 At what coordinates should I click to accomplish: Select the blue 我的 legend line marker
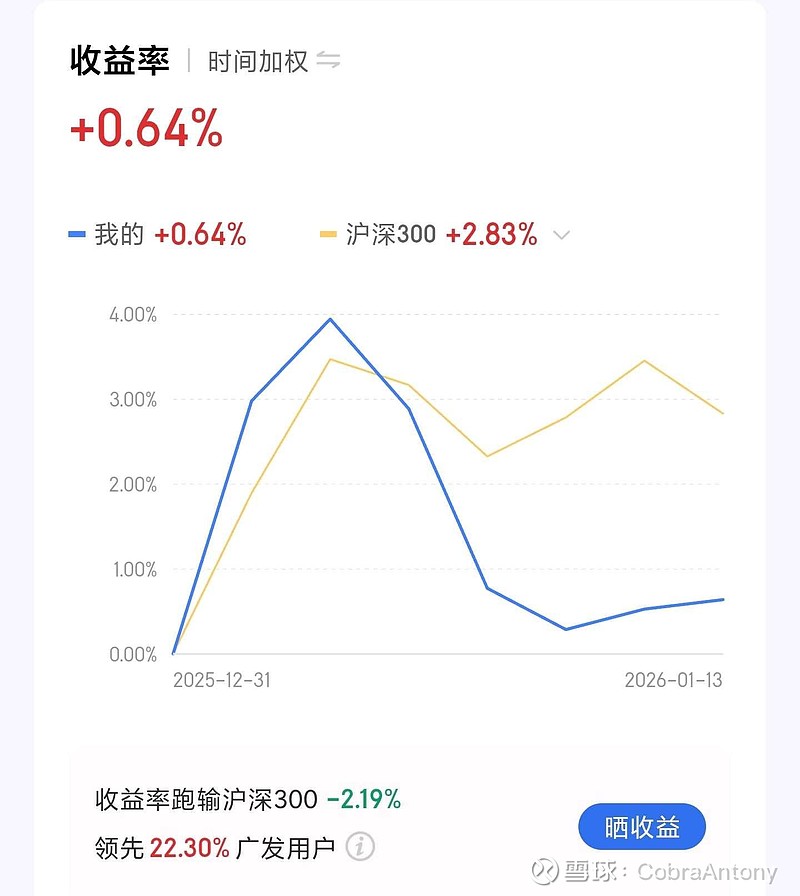click(x=78, y=234)
